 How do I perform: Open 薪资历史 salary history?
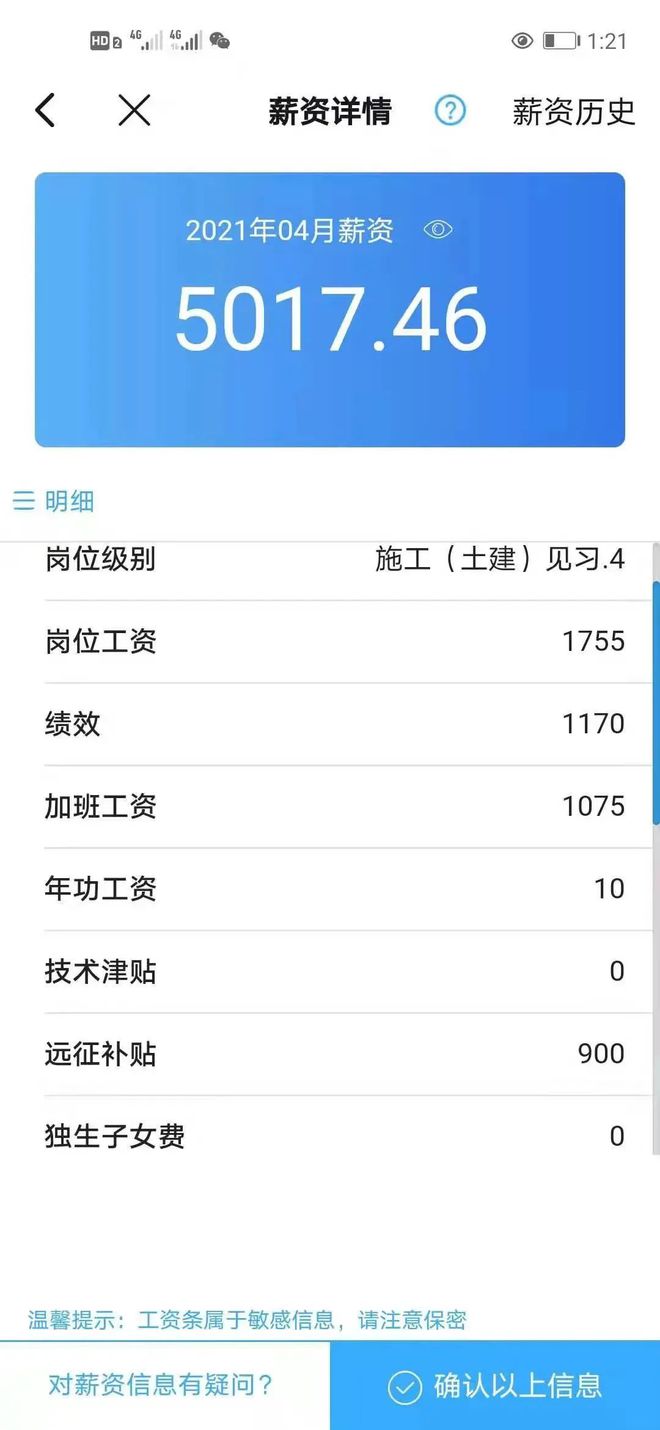point(574,111)
